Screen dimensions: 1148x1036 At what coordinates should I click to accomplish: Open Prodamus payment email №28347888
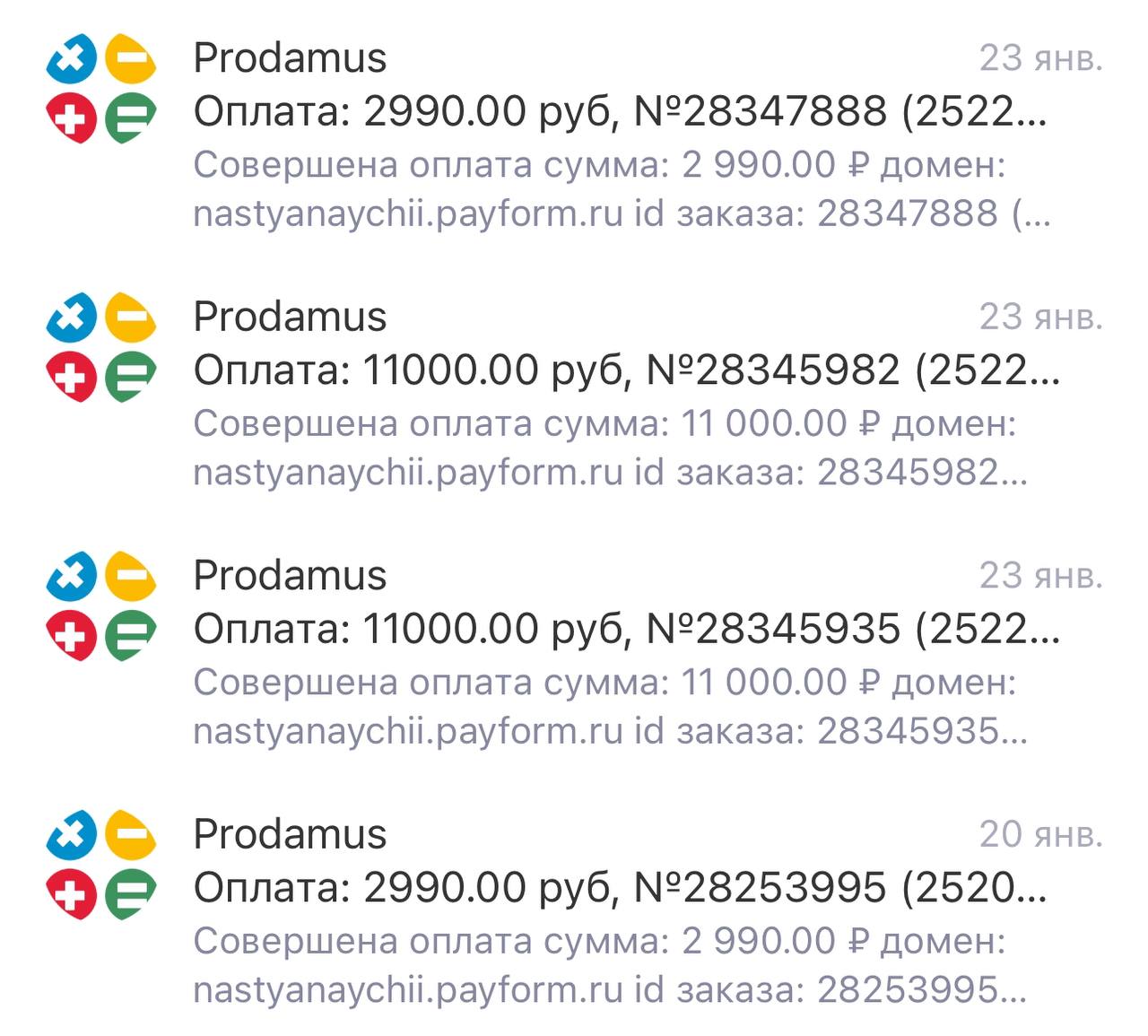click(x=619, y=112)
